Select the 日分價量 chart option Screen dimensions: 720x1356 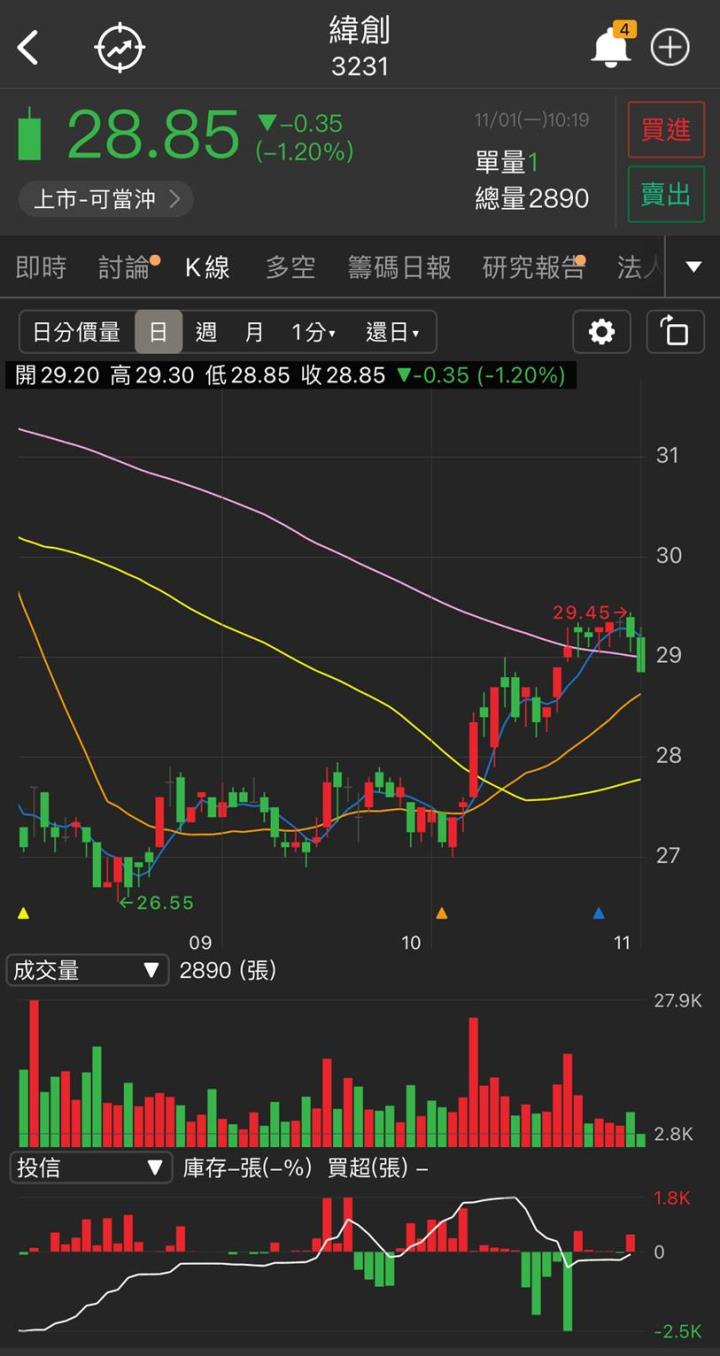click(76, 332)
